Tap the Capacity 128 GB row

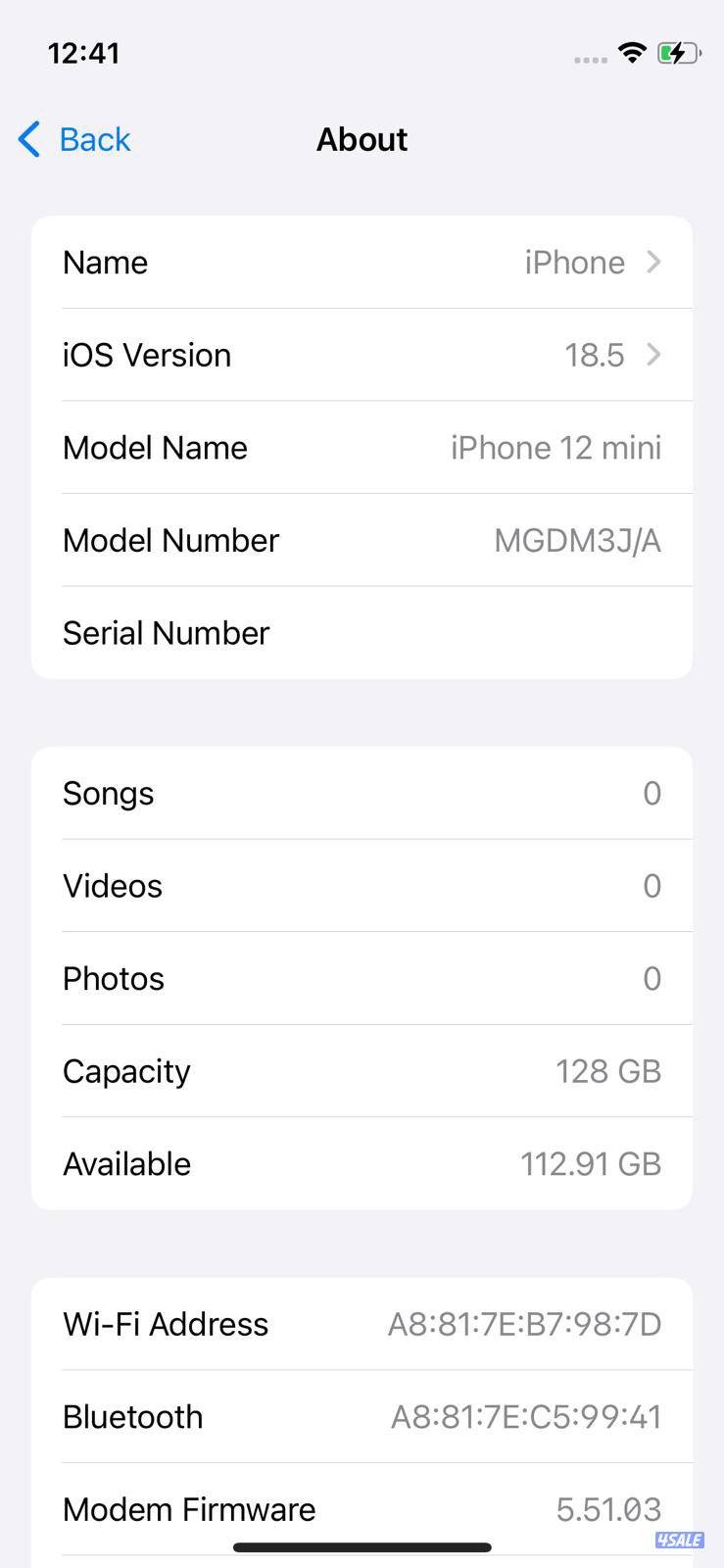(362, 1071)
